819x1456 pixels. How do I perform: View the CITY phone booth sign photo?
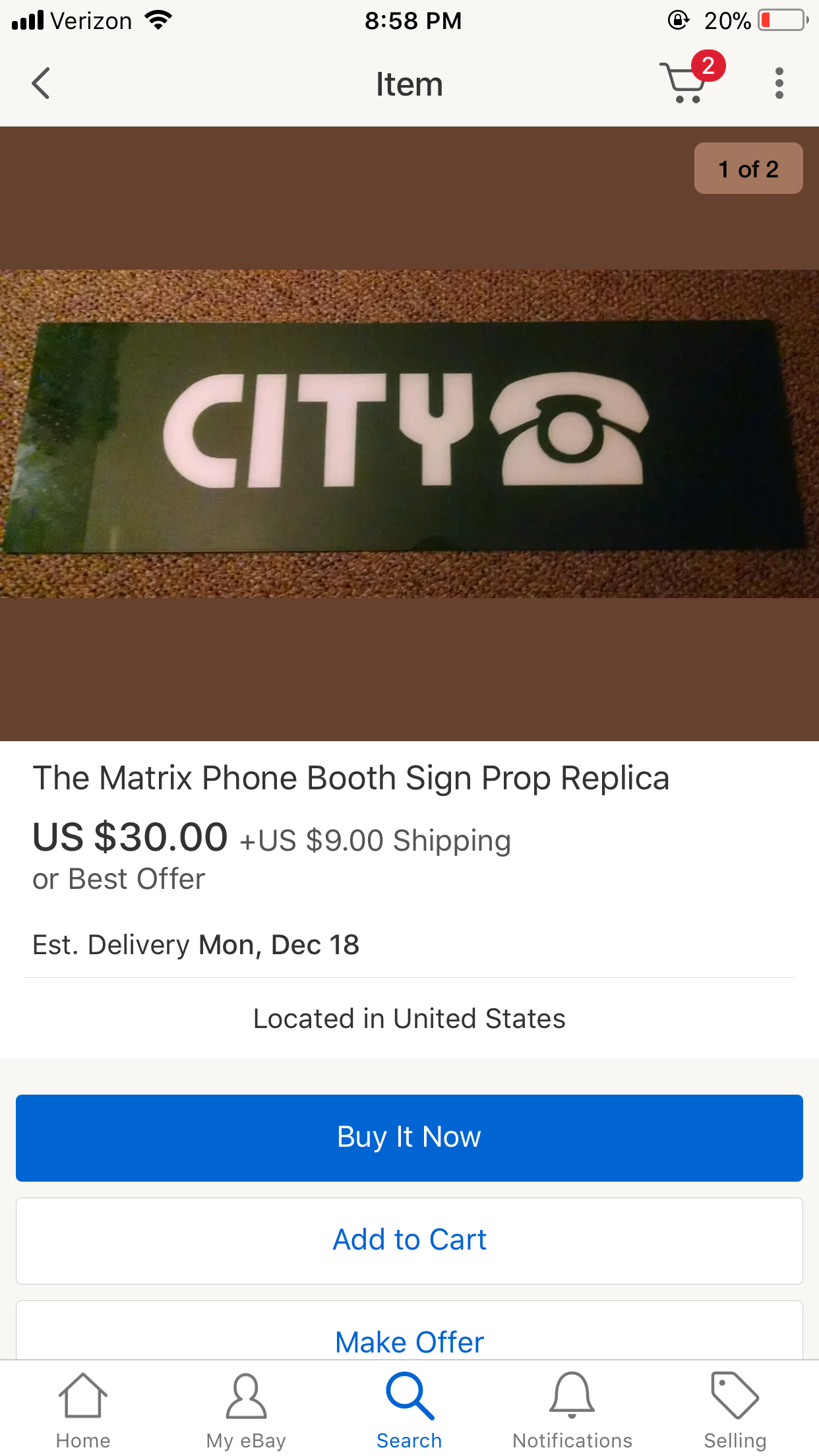pos(409,433)
